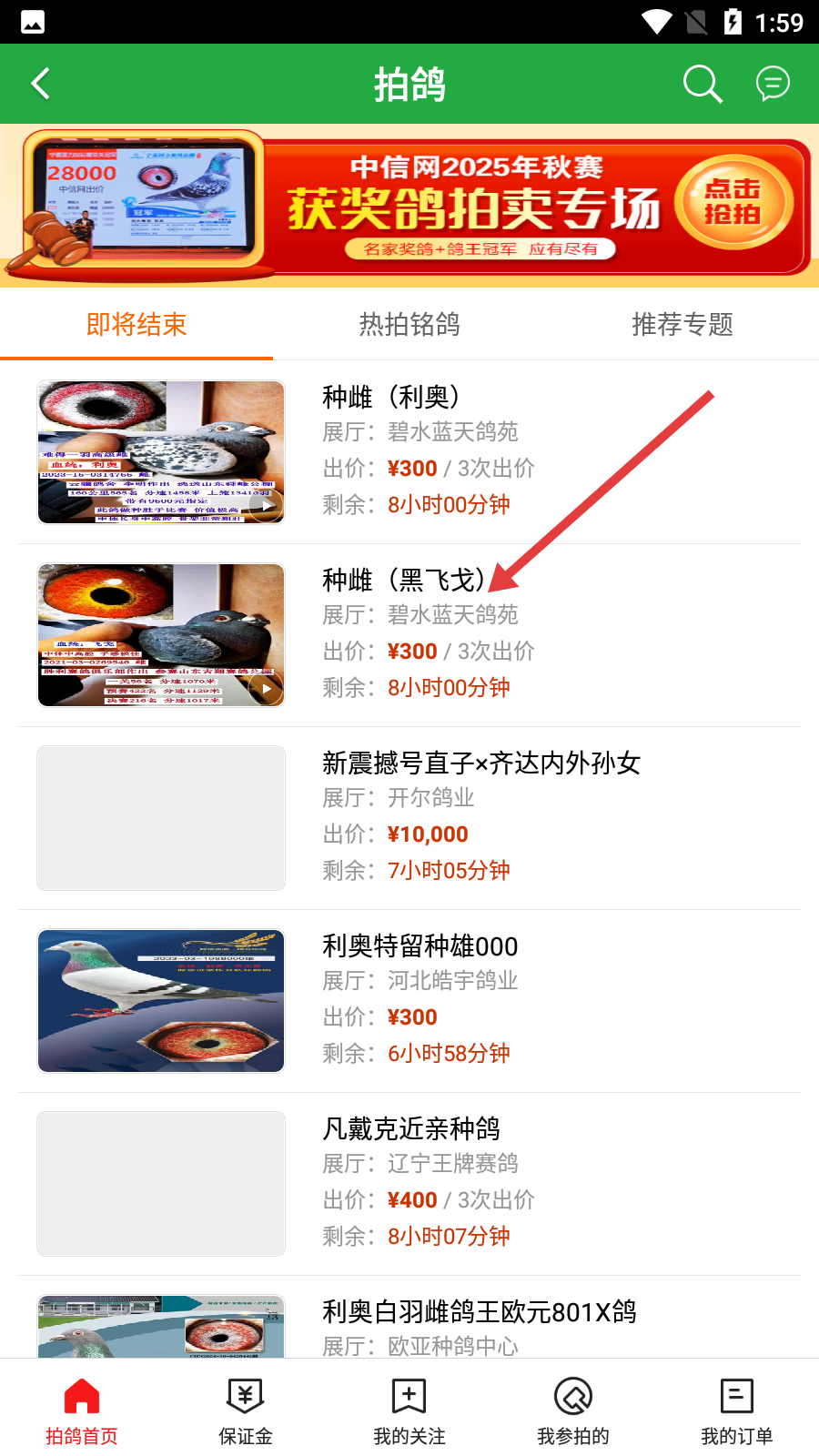The height and width of the screenshot is (1456, 819).
Task: Open the 利奥特留种雄000 listing
Action: click(420, 946)
